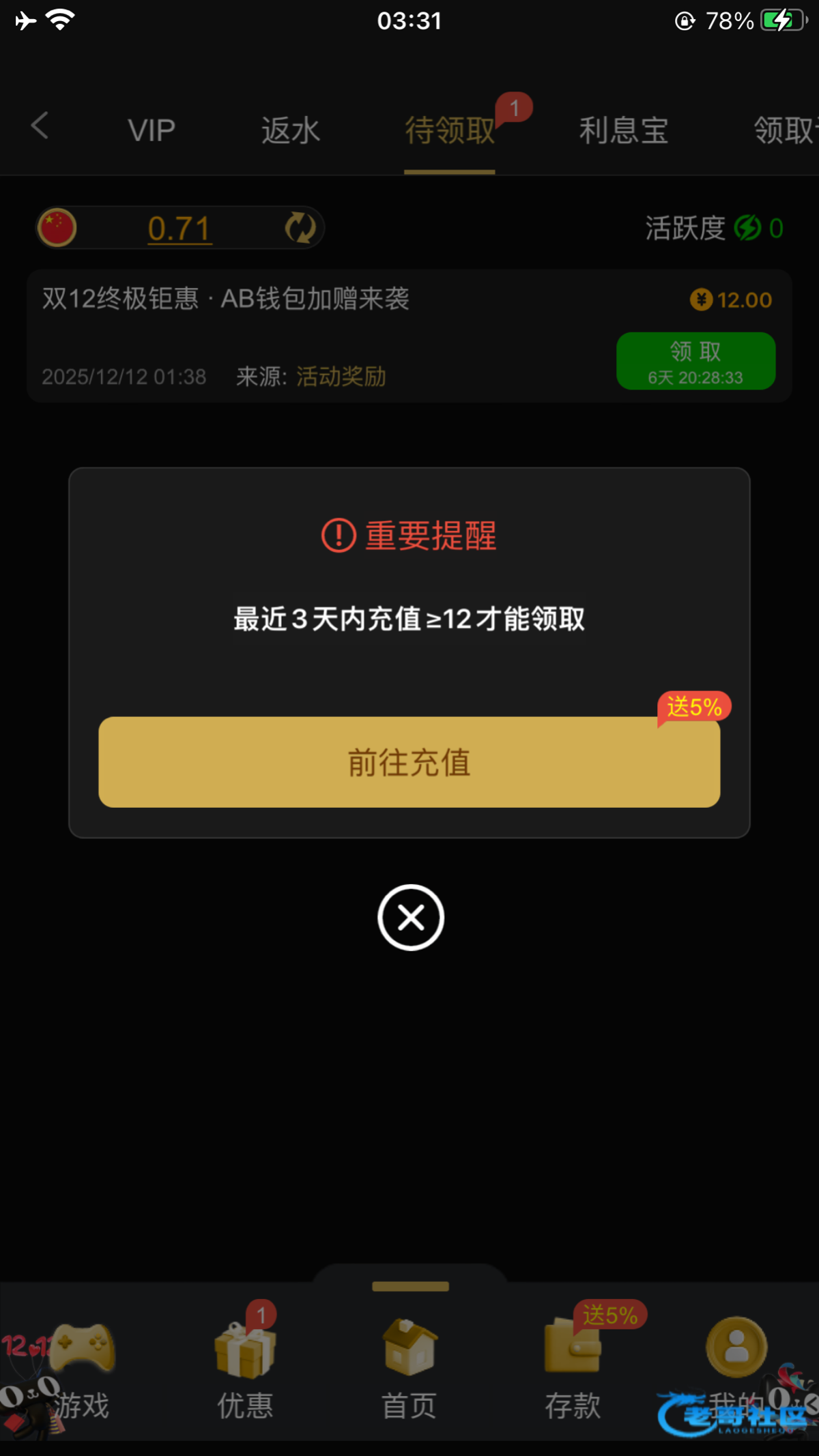Screen dimensions: 819x1456
Task: Claim the 12.00 reward with 领取
Action: (695, 361)
